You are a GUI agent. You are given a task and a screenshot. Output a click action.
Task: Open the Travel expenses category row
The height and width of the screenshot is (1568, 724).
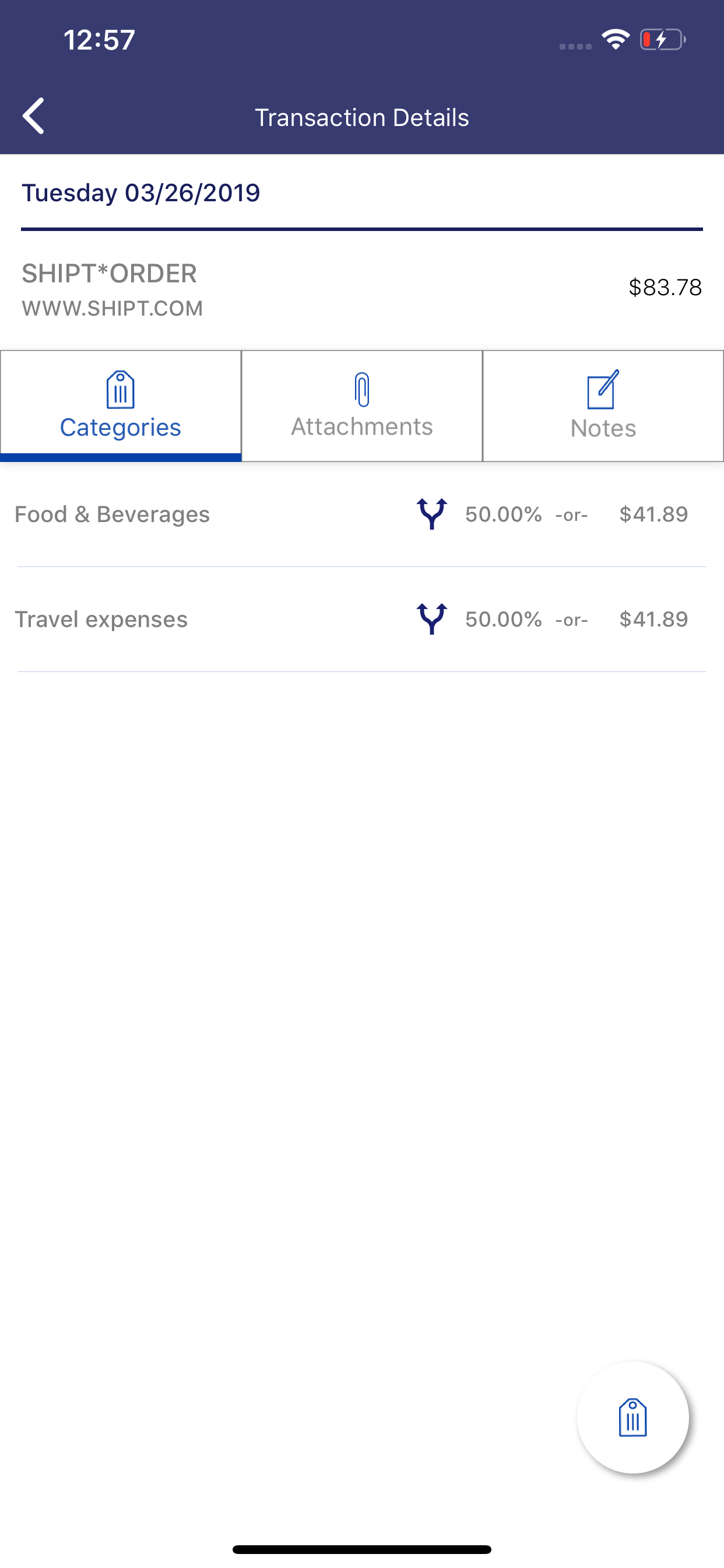[x=362, y=619]
